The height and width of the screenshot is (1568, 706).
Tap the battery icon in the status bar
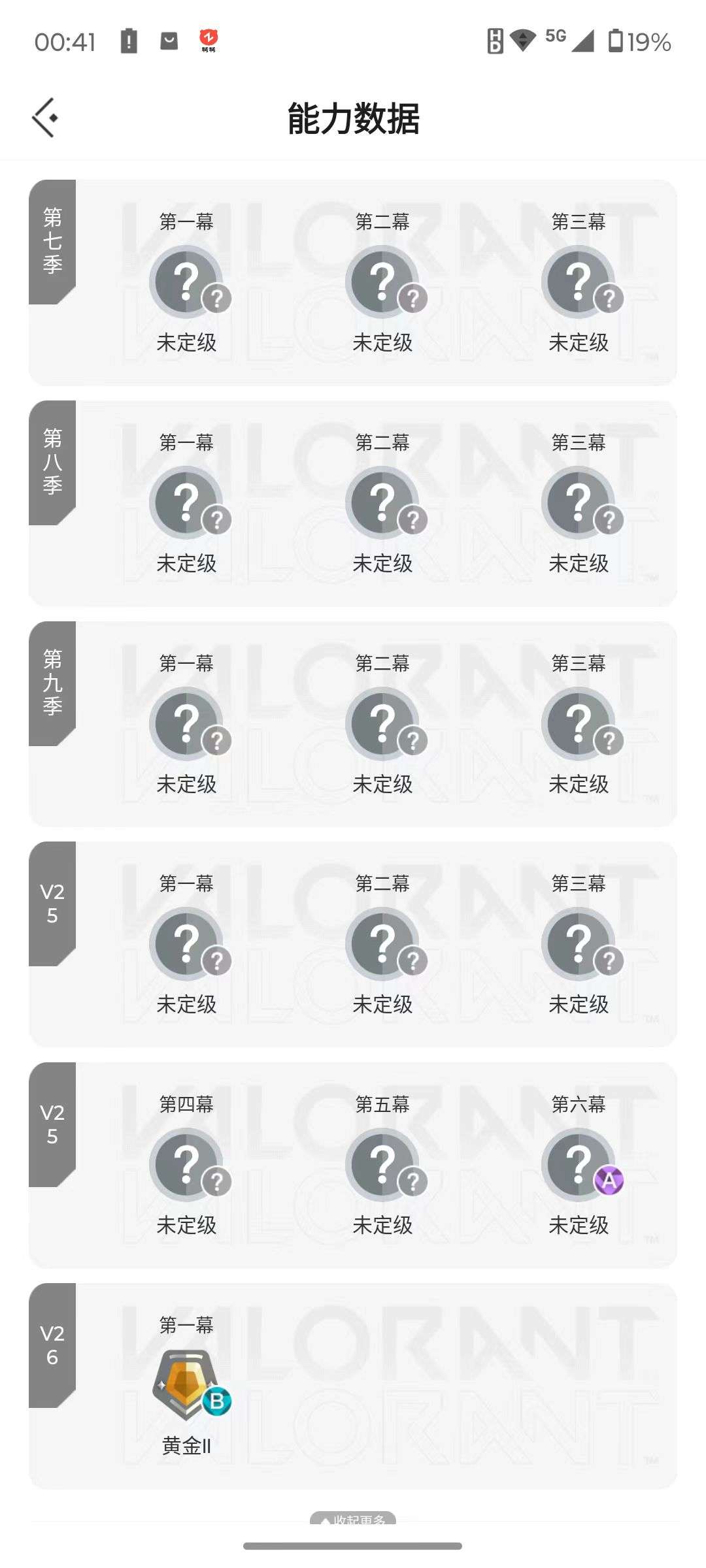pos(615,41)
